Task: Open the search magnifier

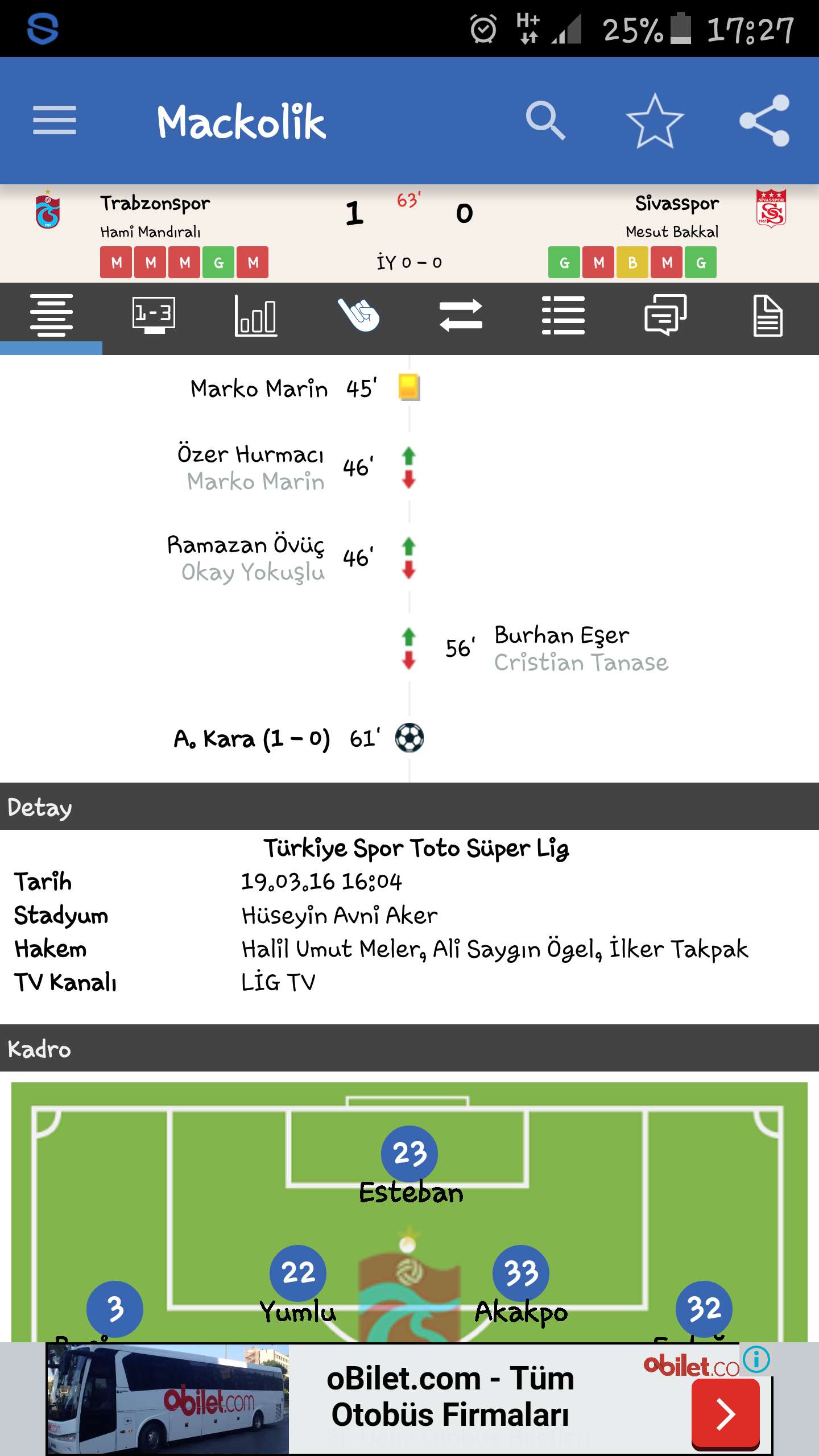Action: click(x=545, y=121)
